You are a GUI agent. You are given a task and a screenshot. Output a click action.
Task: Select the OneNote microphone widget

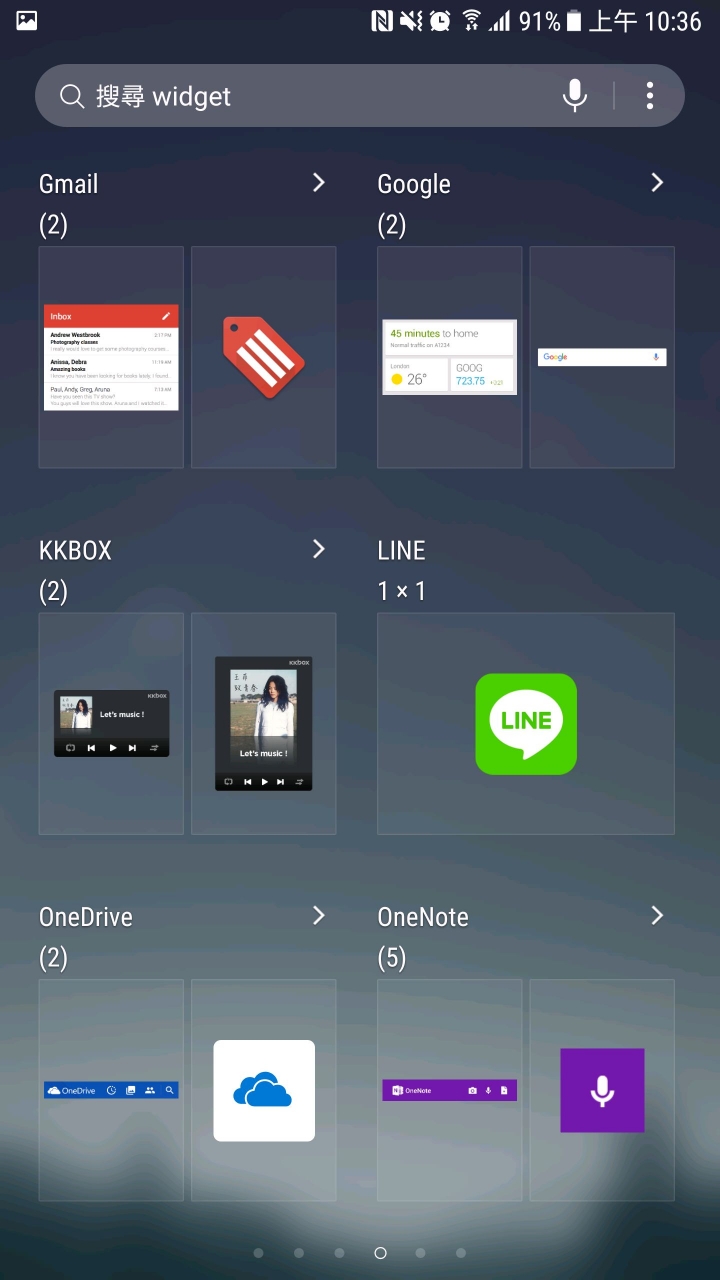point(602,1090)
